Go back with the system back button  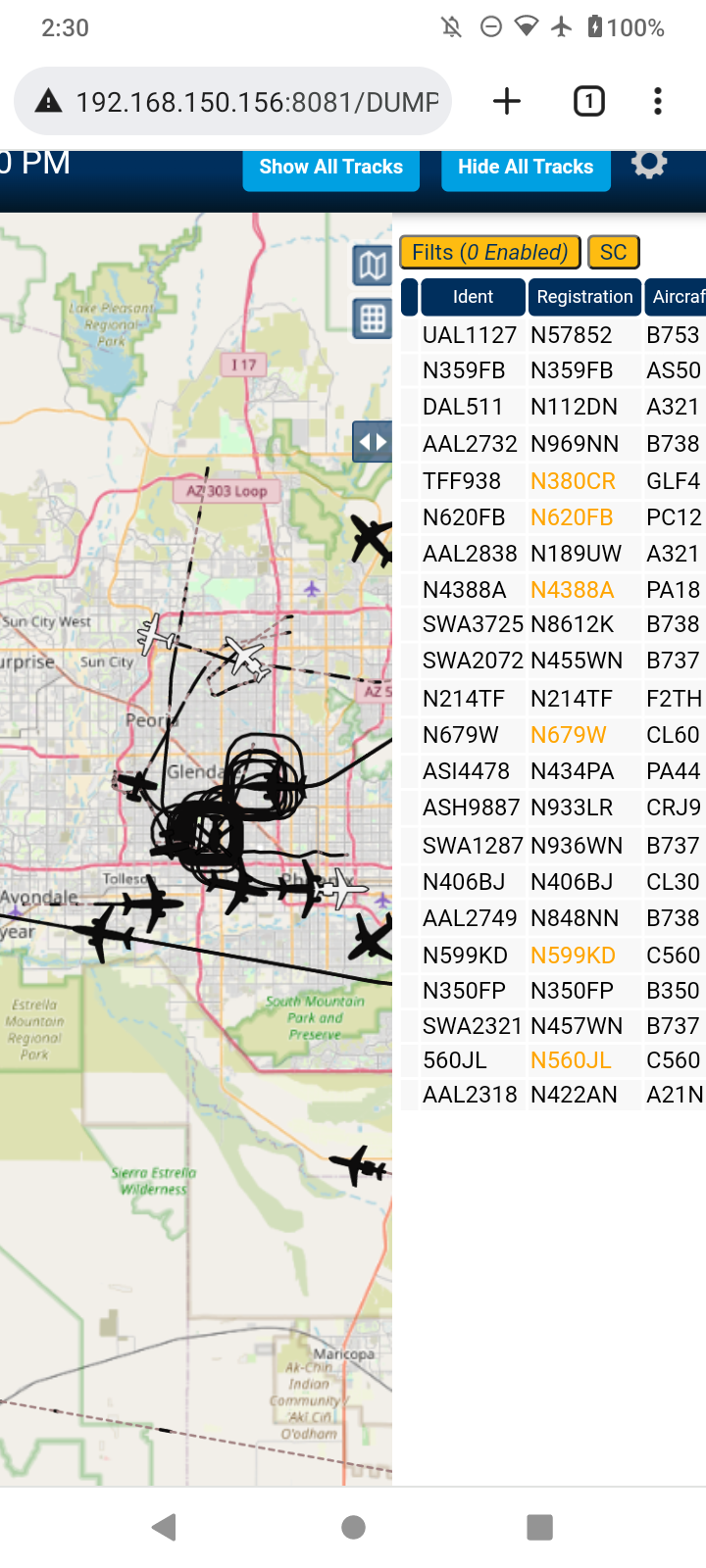(165, 1527)
